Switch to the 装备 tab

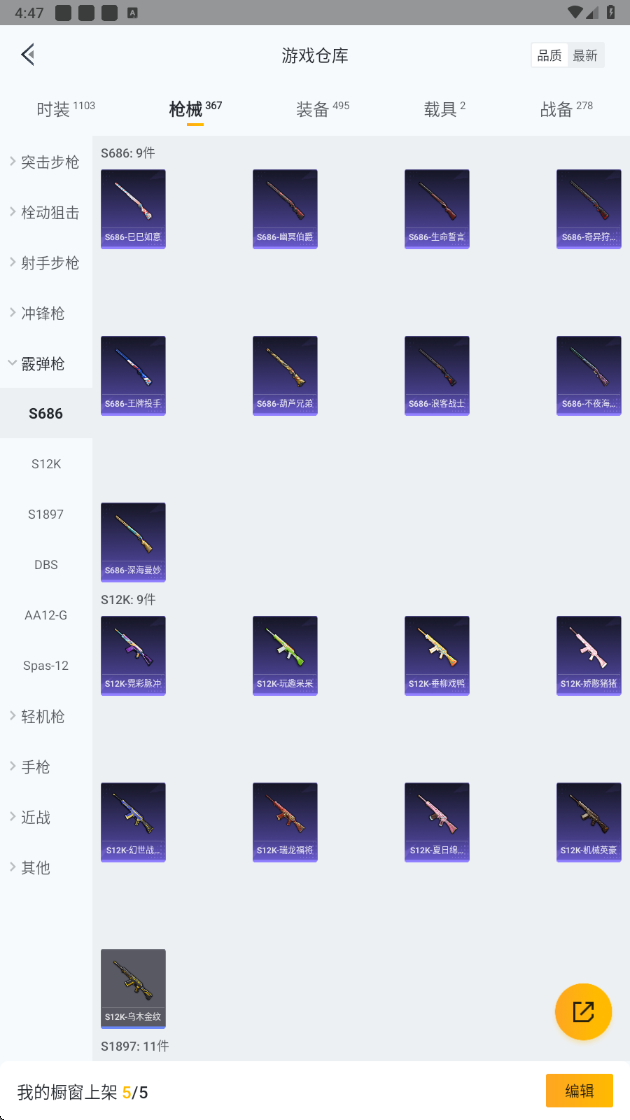click(x=323, y=109)
